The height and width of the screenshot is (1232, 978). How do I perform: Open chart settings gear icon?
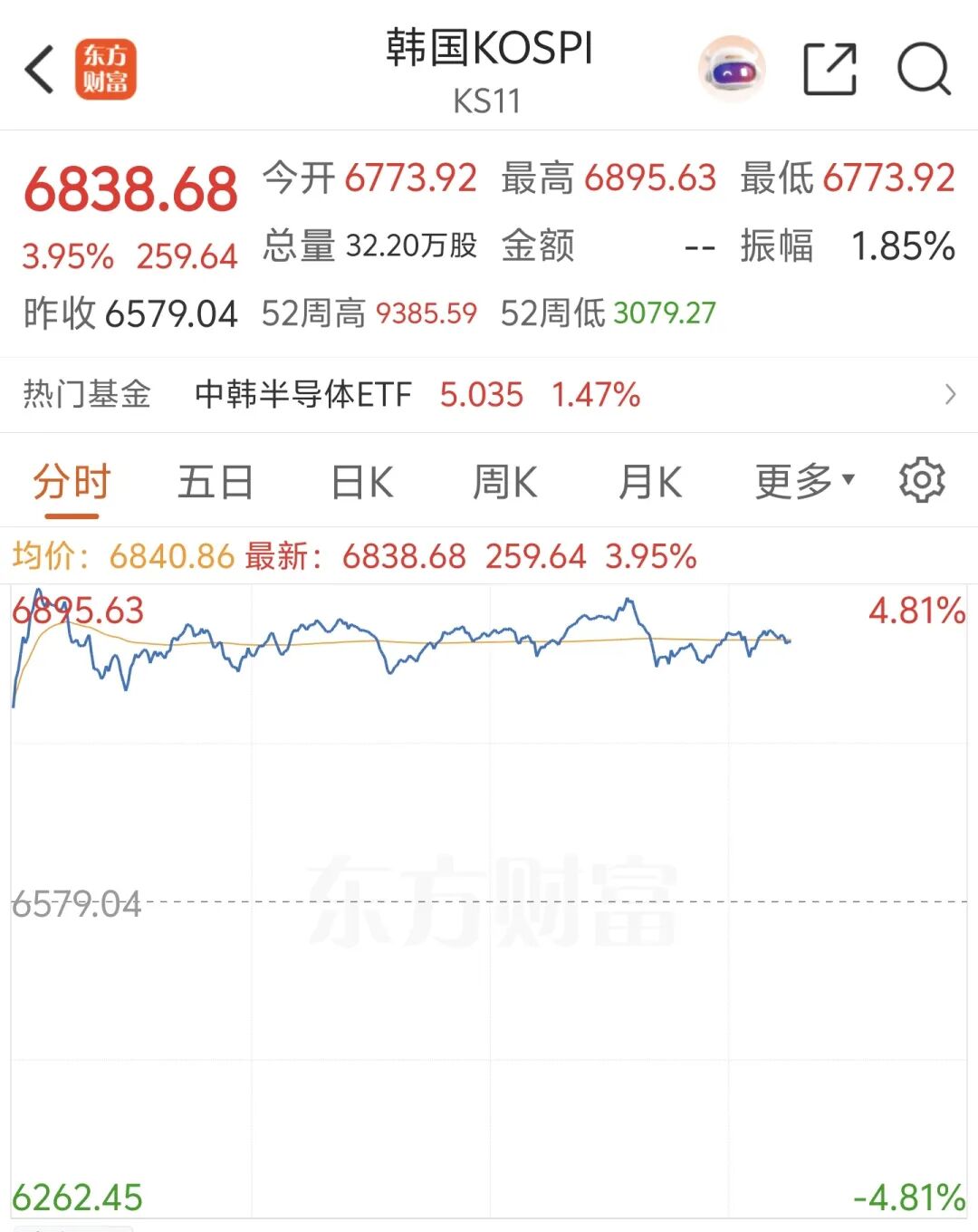point(922,480)
